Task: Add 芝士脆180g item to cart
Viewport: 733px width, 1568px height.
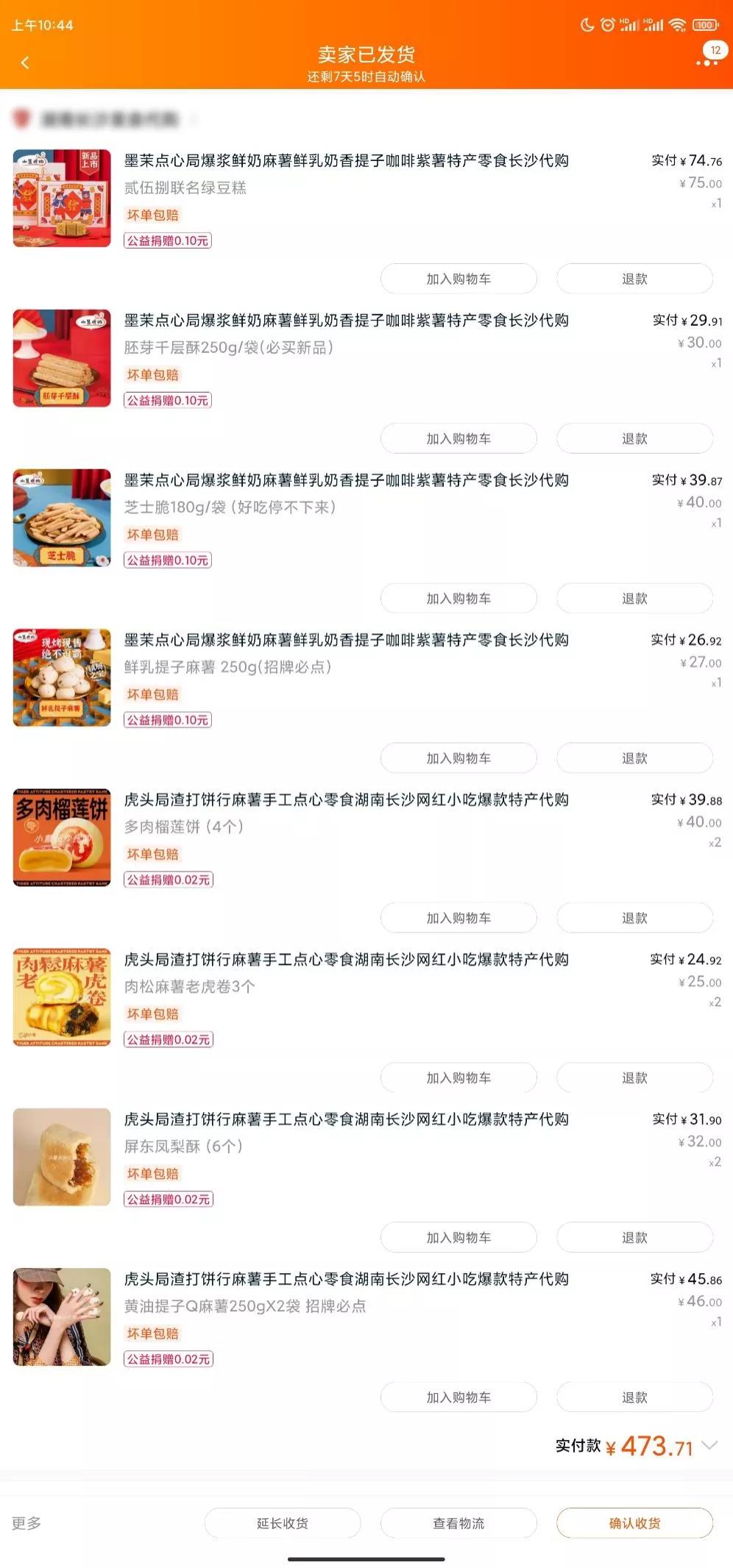Action: (458, 597)
